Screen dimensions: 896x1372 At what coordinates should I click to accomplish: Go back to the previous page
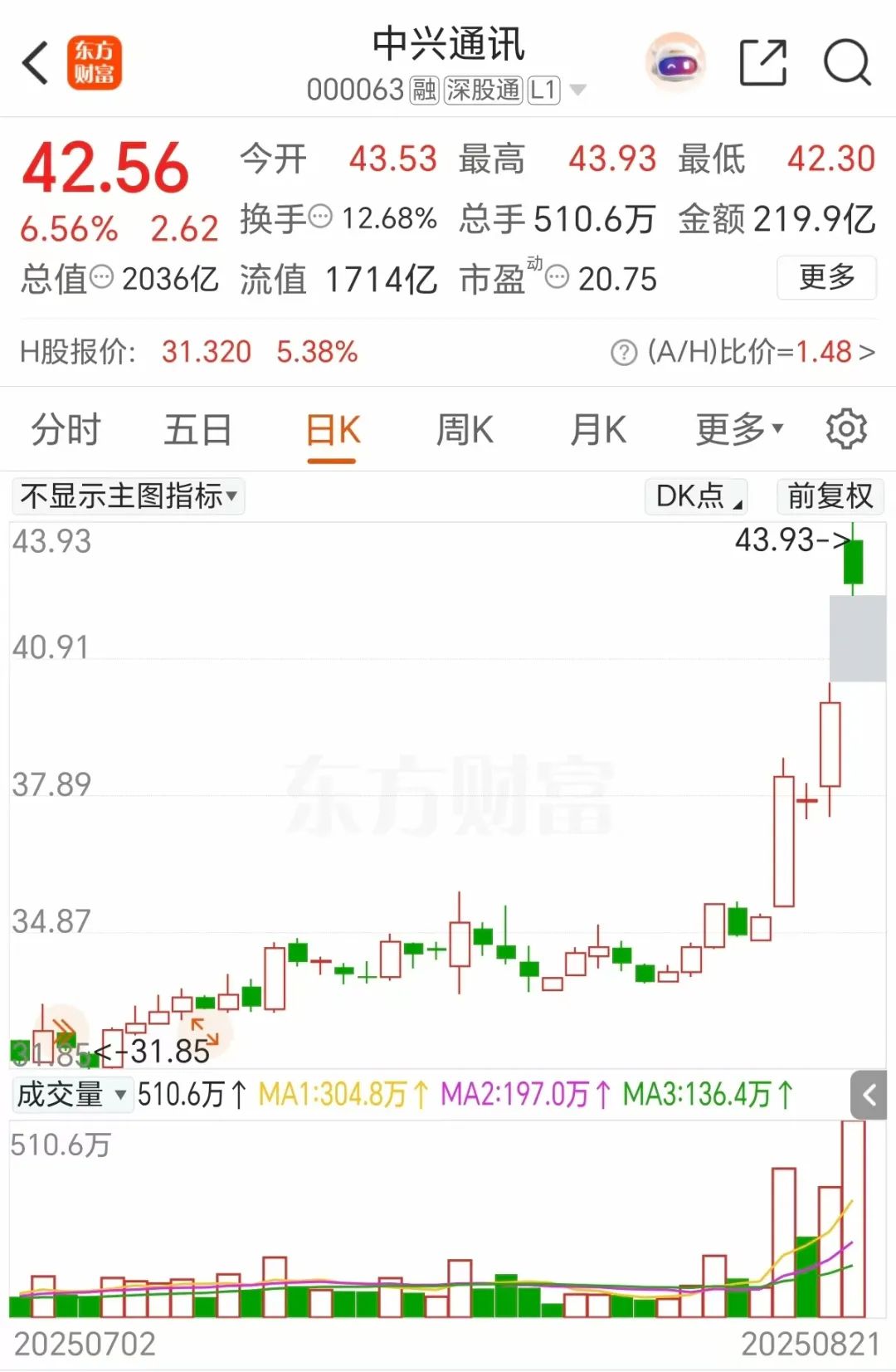37,63
